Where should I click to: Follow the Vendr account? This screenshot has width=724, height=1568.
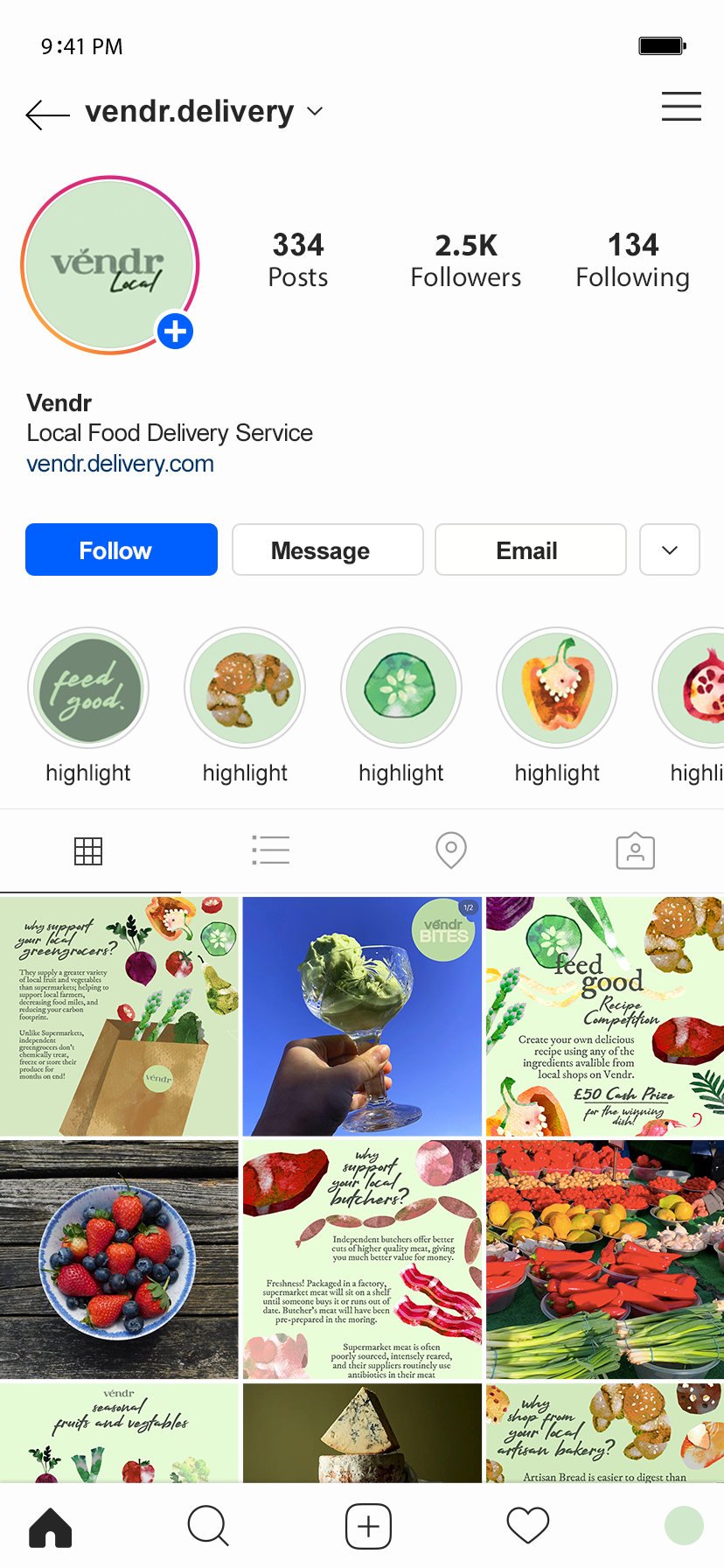click(x=122, y=549)
